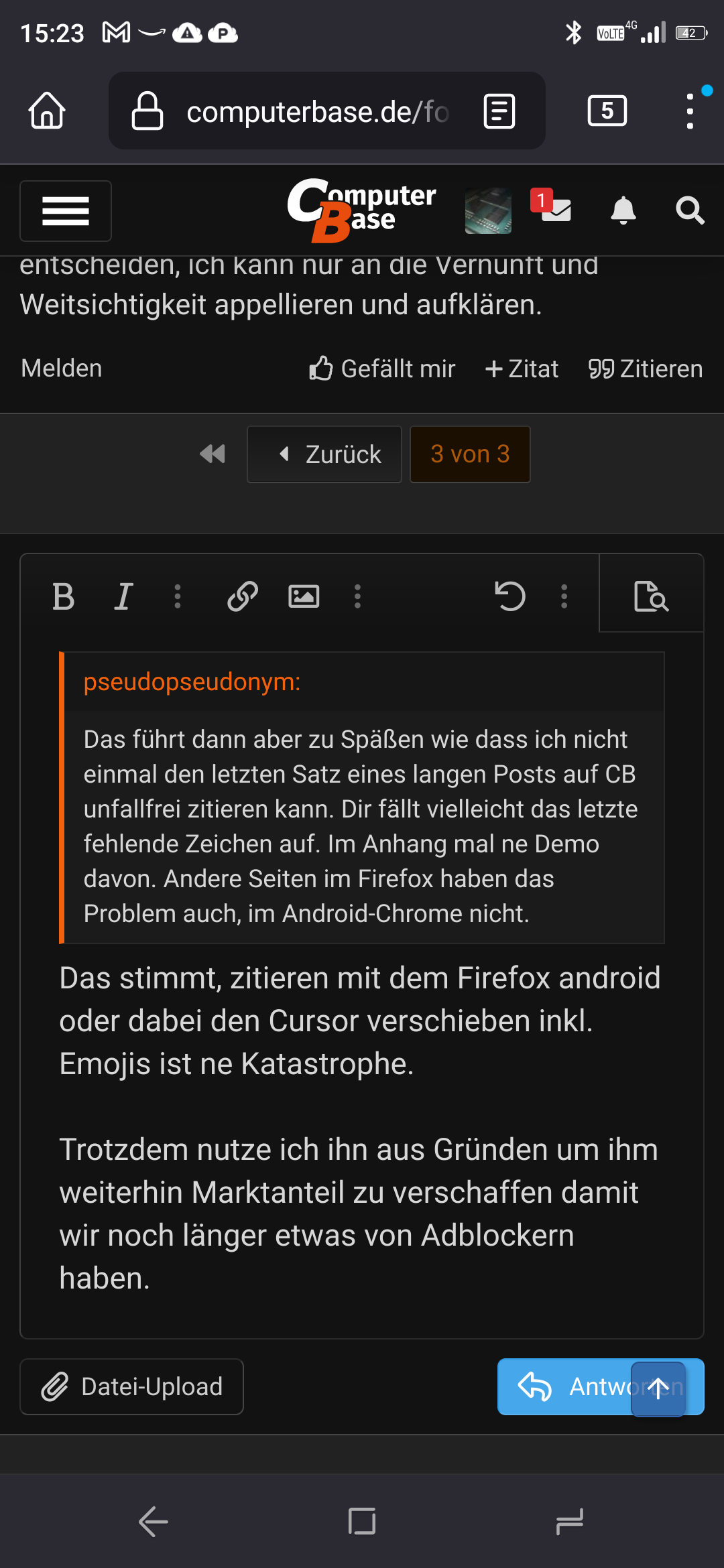Open Datei-Upload to attach a file

coord(131,1387)
